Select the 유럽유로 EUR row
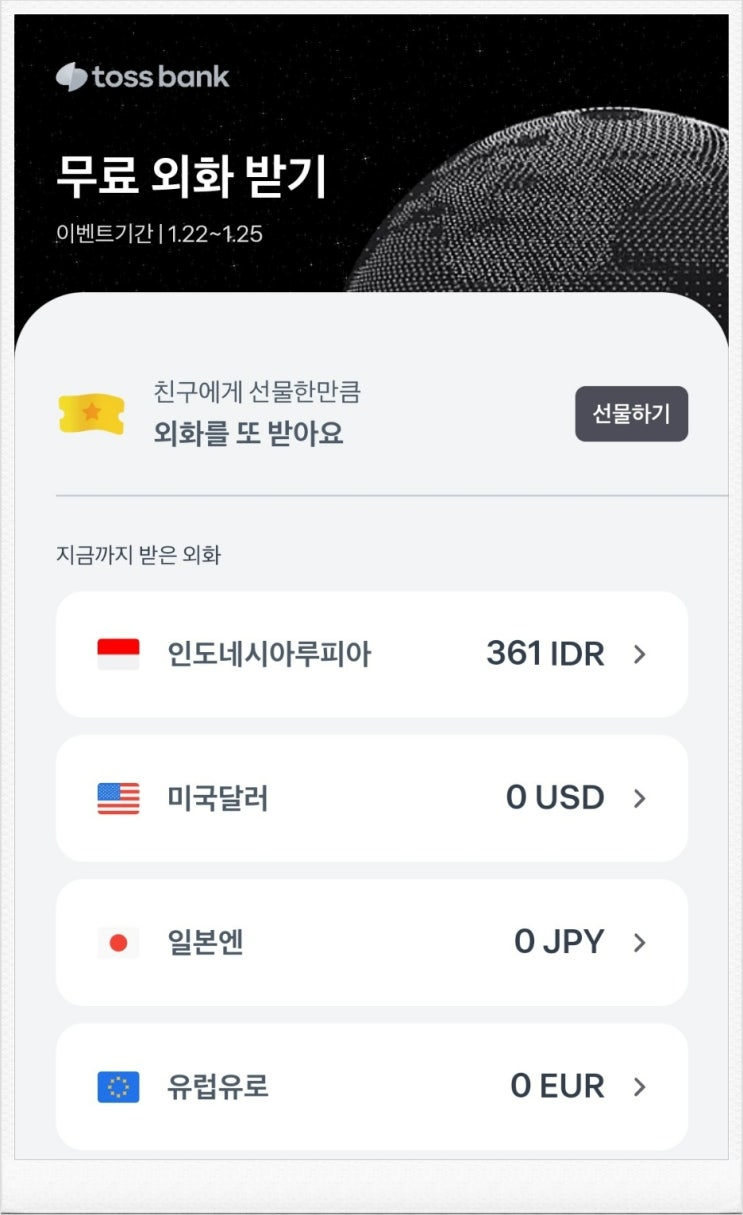This screenshot has height=1215, width=743. tap(371, 1086)
